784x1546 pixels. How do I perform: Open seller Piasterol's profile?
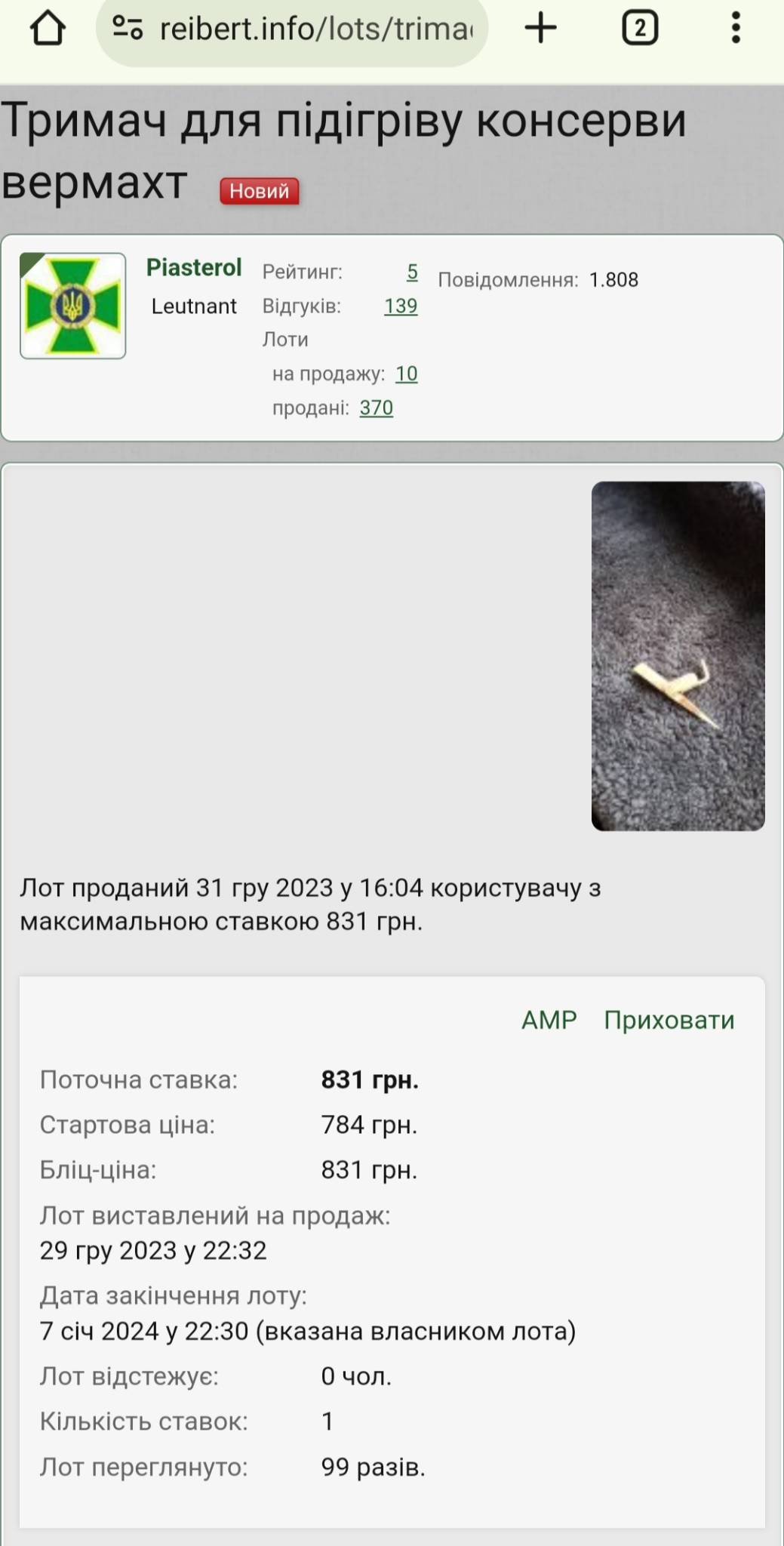point(194,268)
